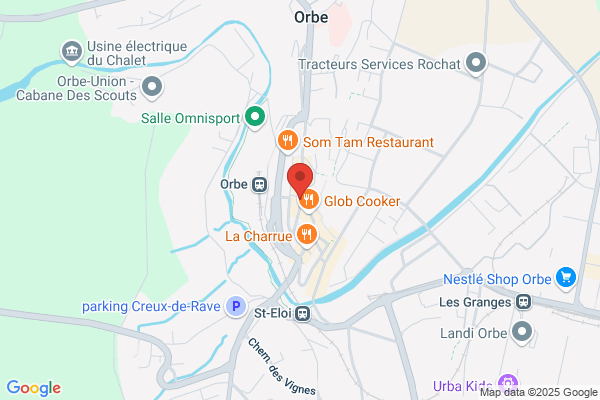Open the Orbe train station icon

[259, 184]
